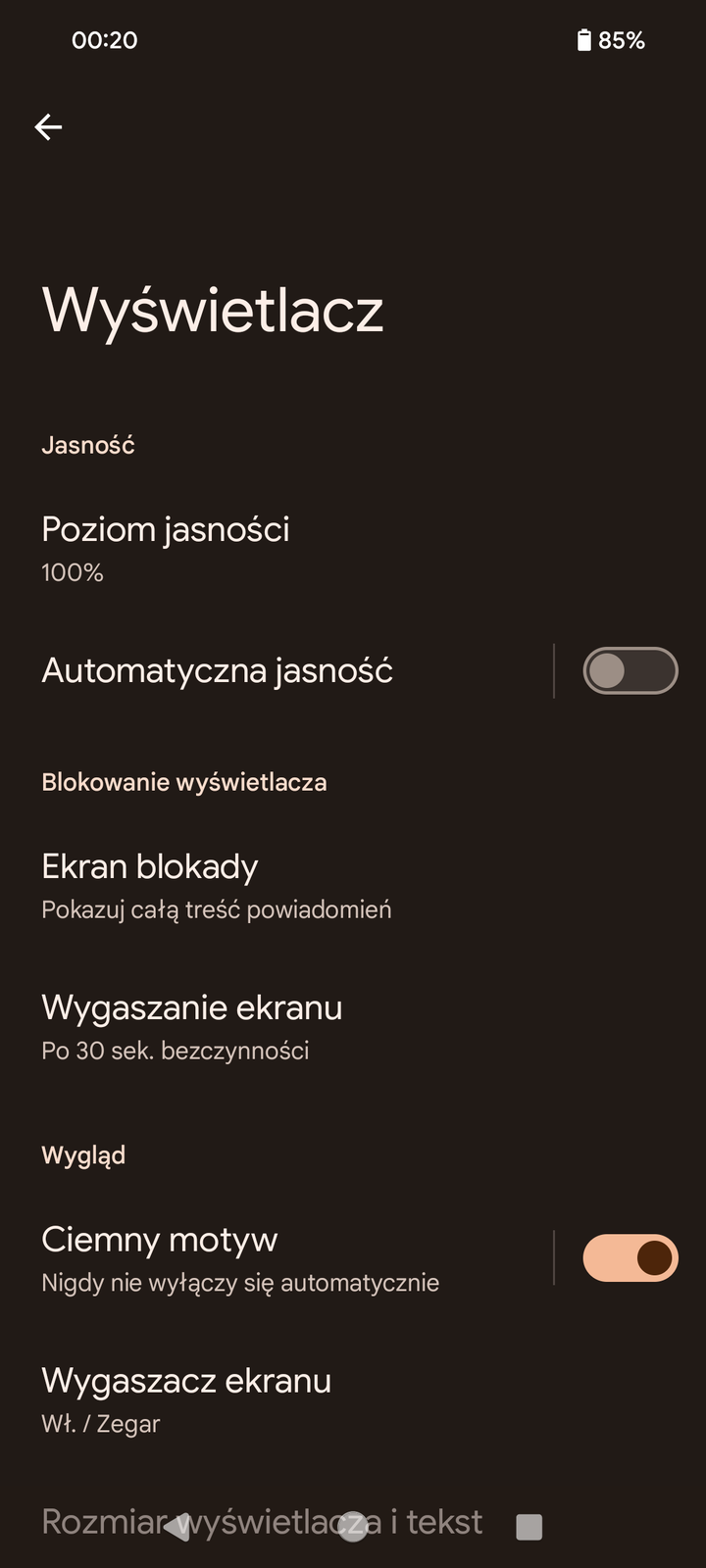Enable the Automatyczna jasność switch
The image size is (706, 1568).
point(630,671)
